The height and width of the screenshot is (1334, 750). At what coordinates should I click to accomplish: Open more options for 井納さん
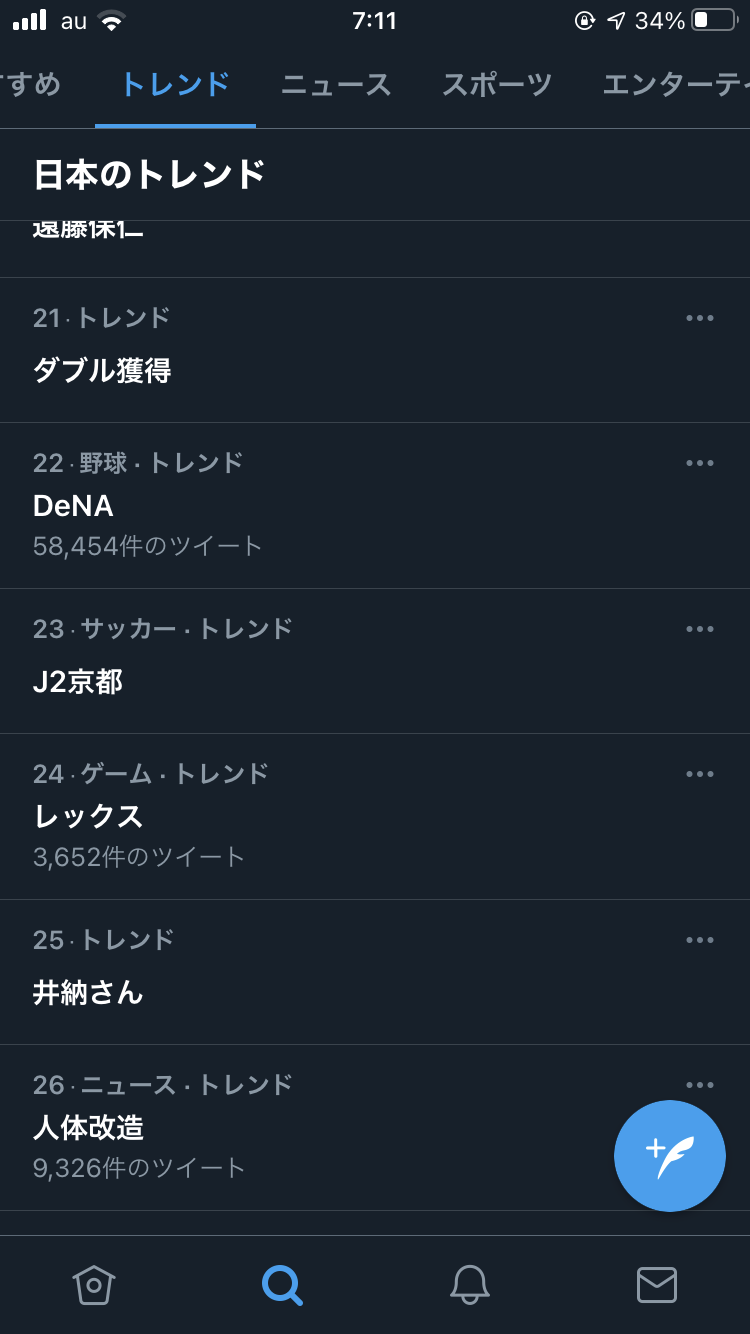tap(700, 940)
